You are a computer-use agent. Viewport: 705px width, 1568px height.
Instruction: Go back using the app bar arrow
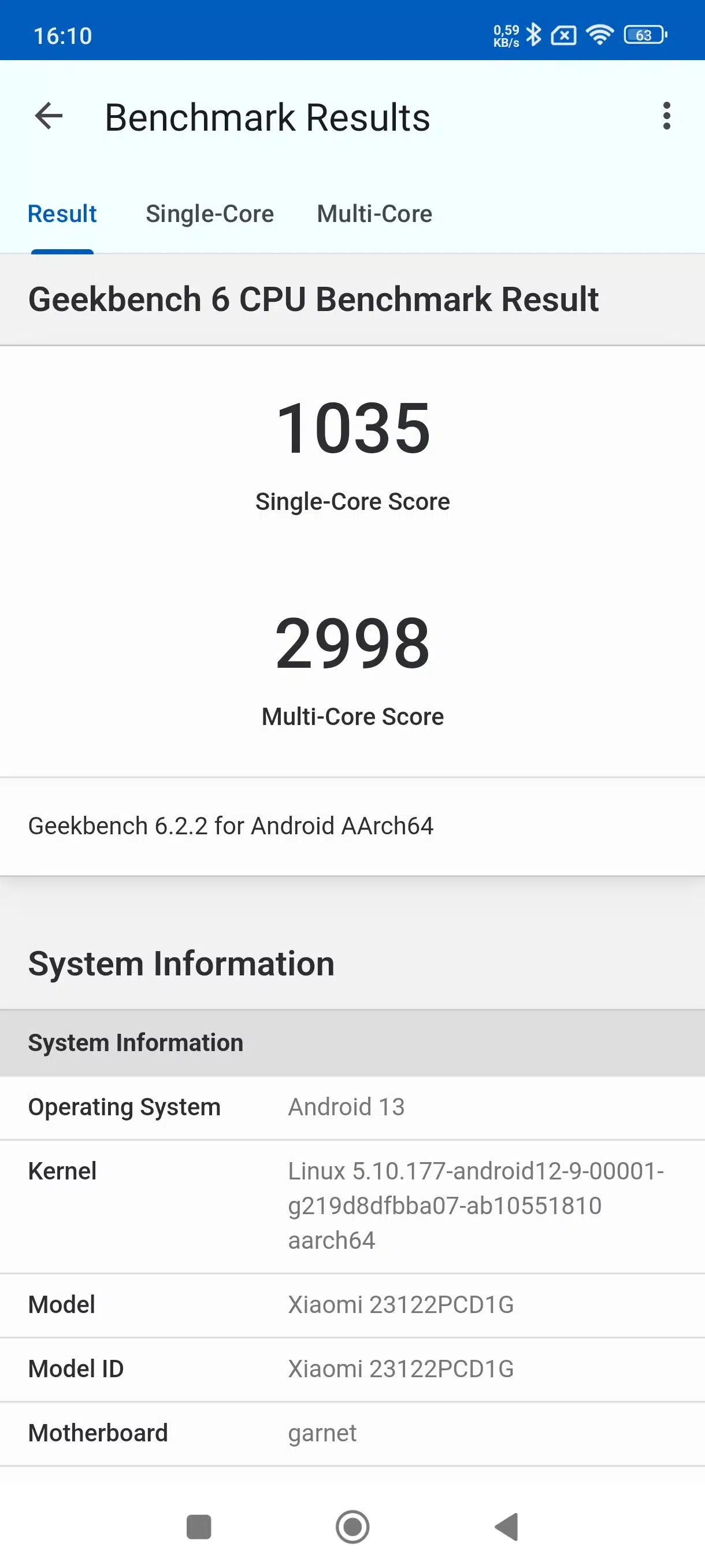[x=49, y=116]
